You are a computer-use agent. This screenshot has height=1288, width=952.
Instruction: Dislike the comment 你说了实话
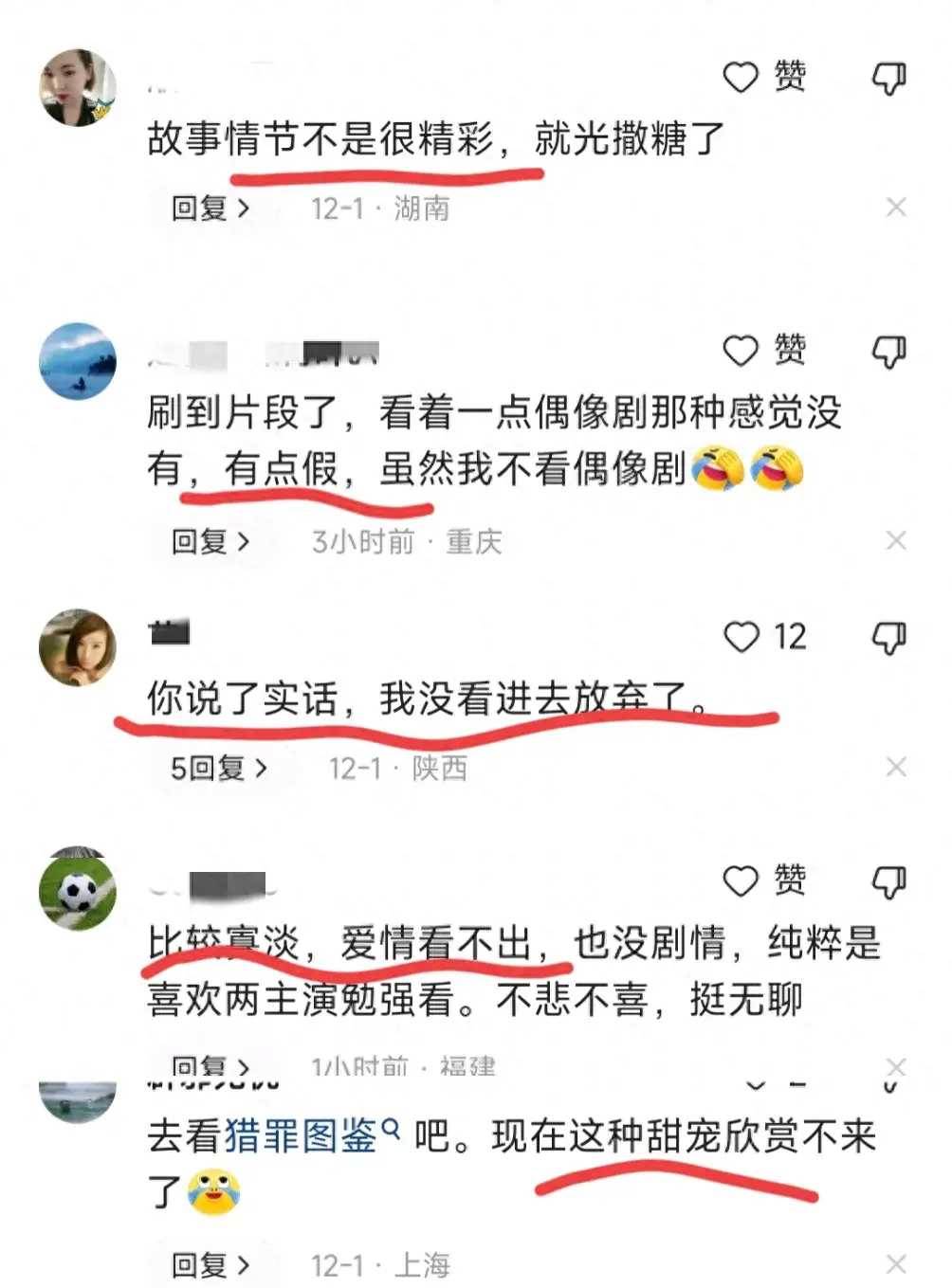(888, 638)
